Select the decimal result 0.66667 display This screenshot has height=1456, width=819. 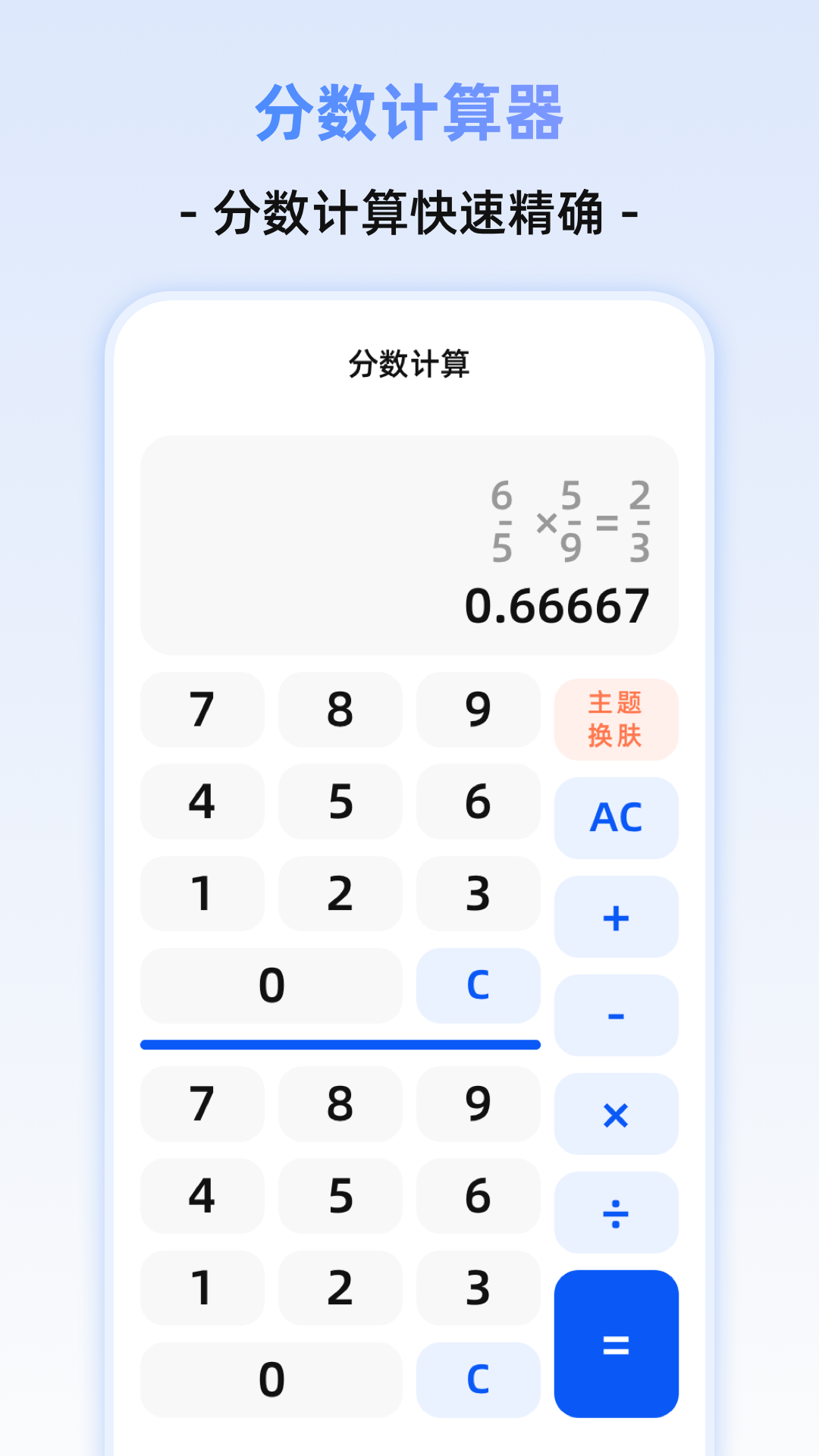click(559, 604)
